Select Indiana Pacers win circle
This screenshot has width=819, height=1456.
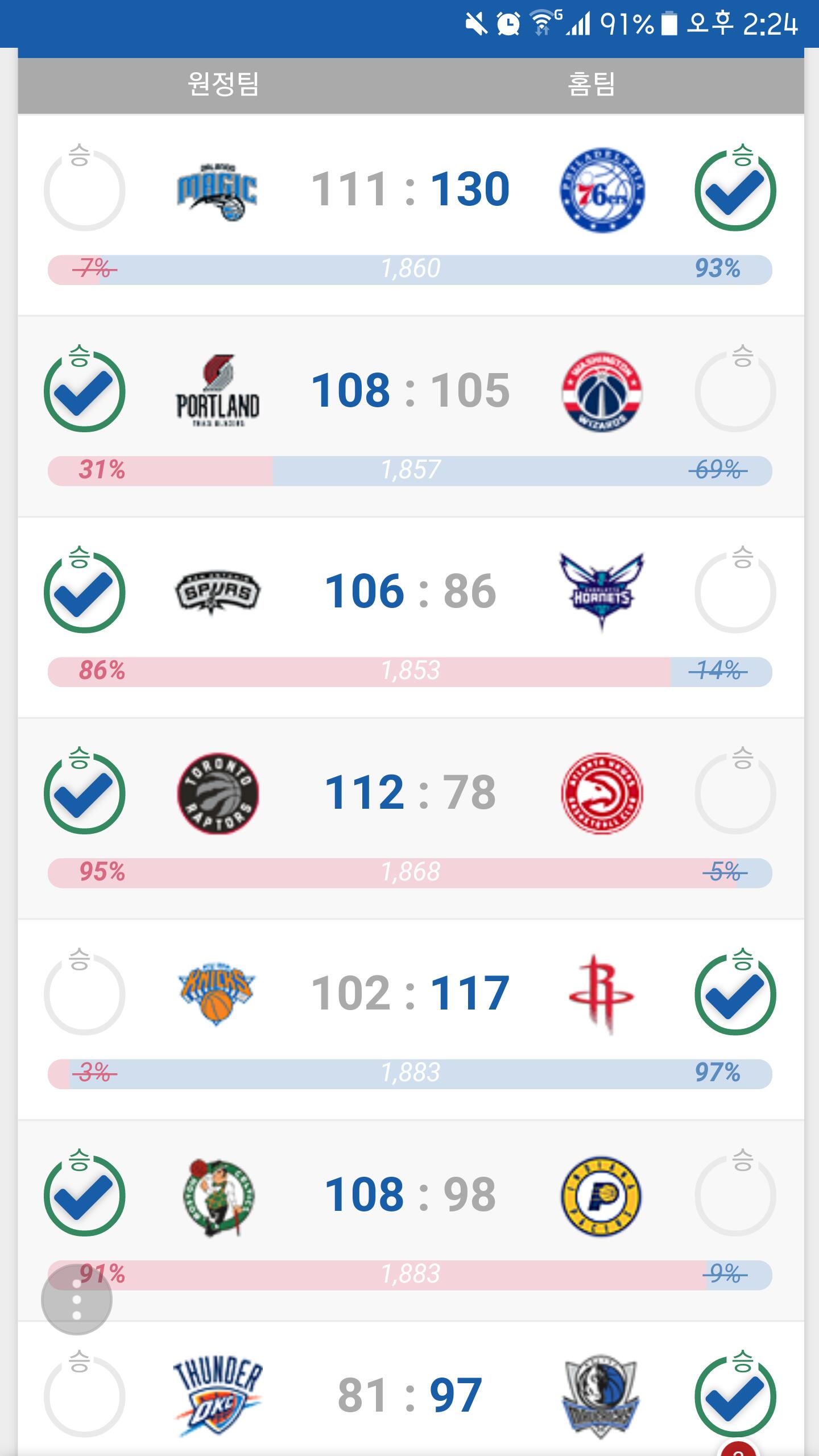click(735, 1196)
